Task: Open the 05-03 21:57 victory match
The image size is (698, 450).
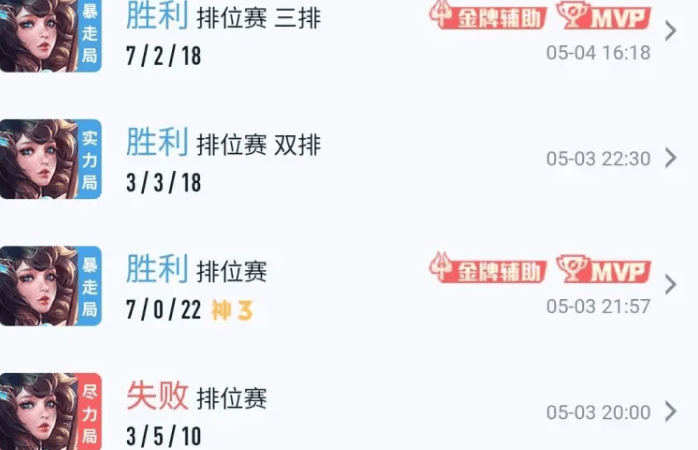Action: 670,283
